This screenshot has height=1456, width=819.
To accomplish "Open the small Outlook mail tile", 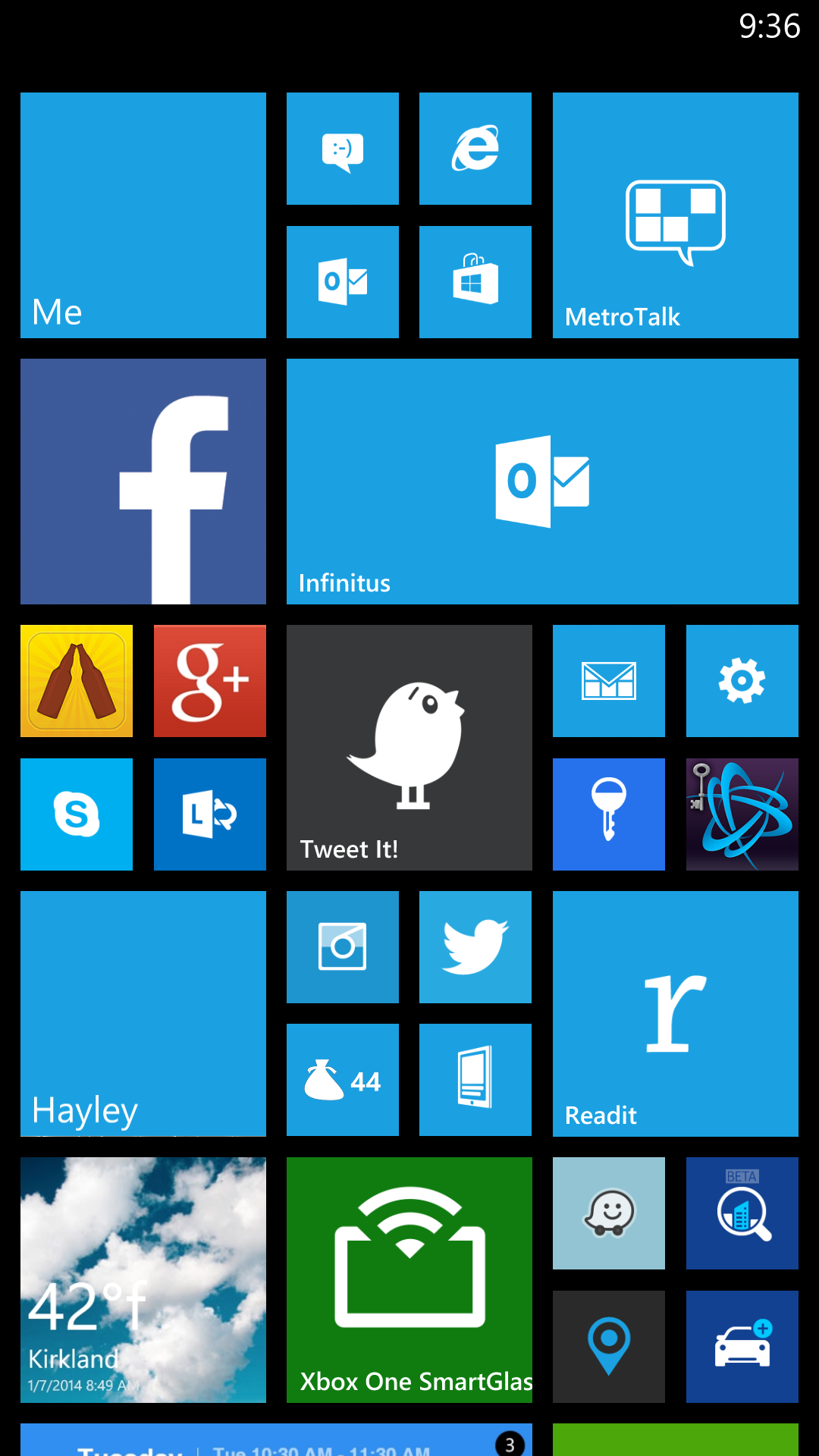I will pos(343,282).
